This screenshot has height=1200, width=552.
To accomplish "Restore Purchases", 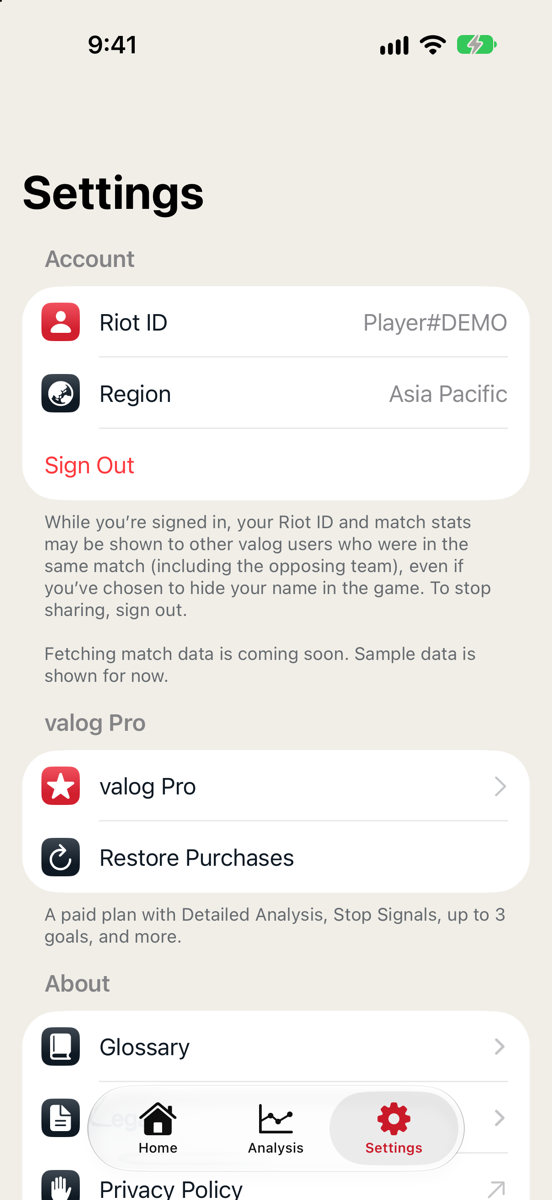I will [276, 857].
